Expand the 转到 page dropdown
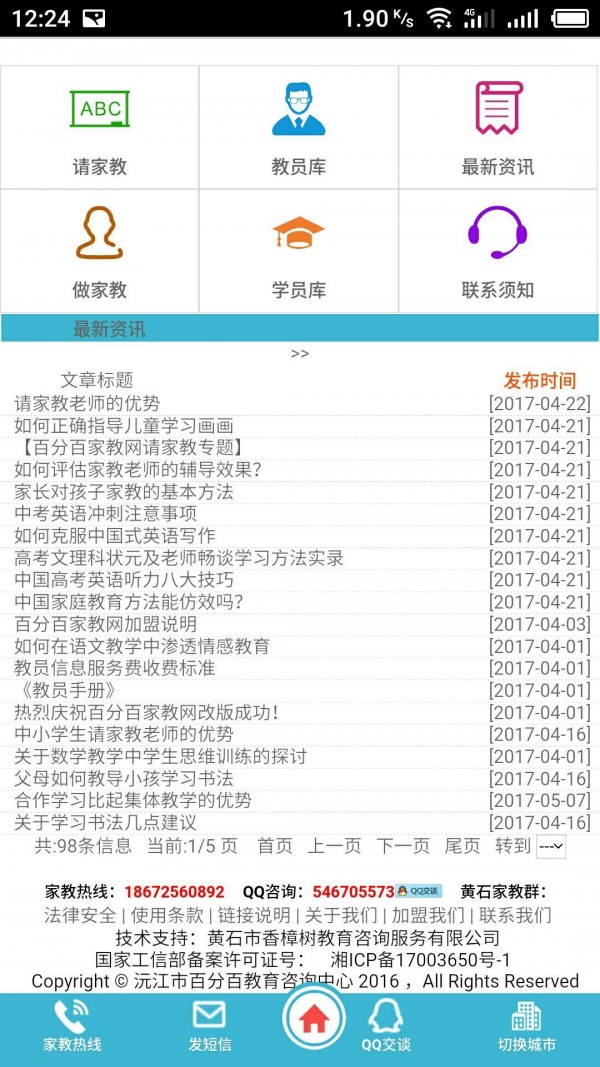Screen dimensions: 600x1067 click(551, 847)
